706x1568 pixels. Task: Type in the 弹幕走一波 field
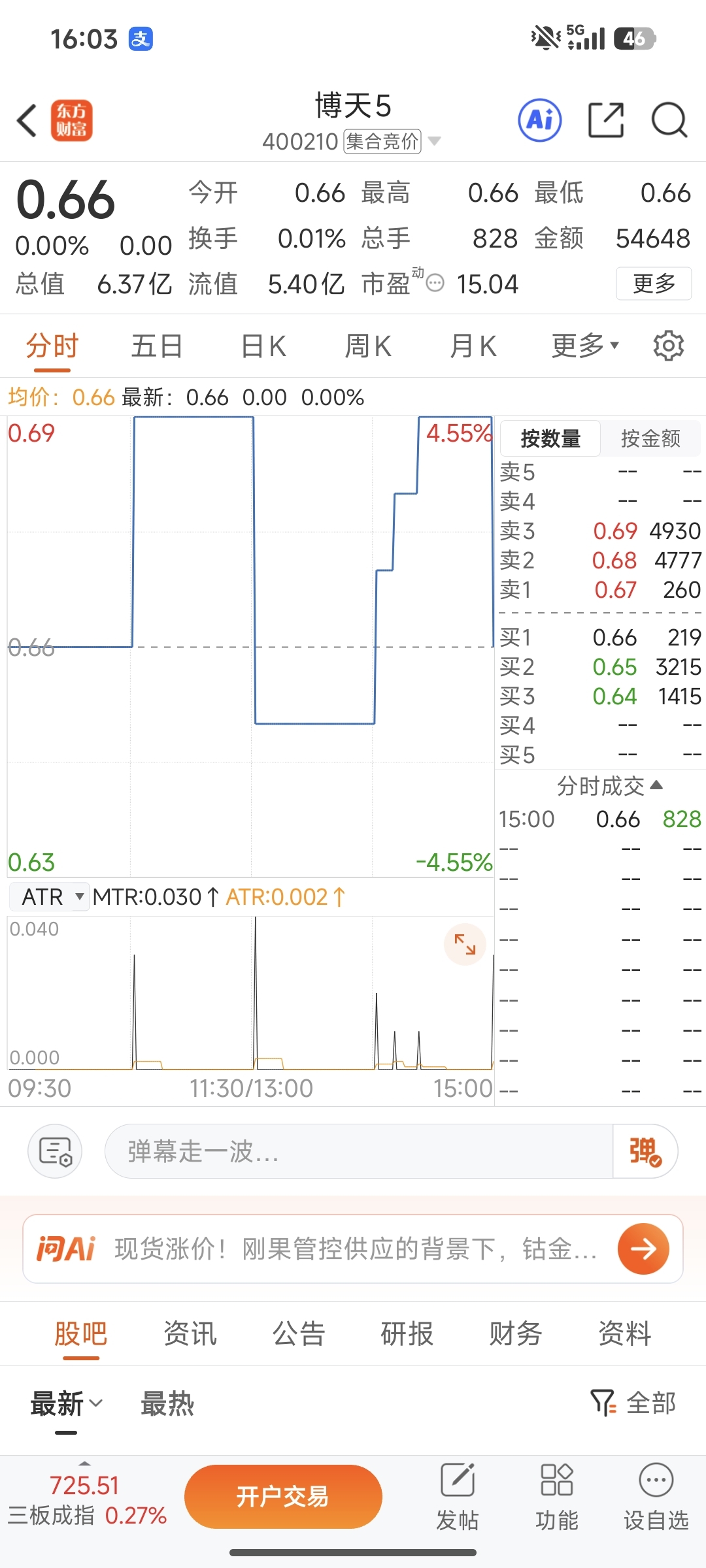click(358, 1151)
